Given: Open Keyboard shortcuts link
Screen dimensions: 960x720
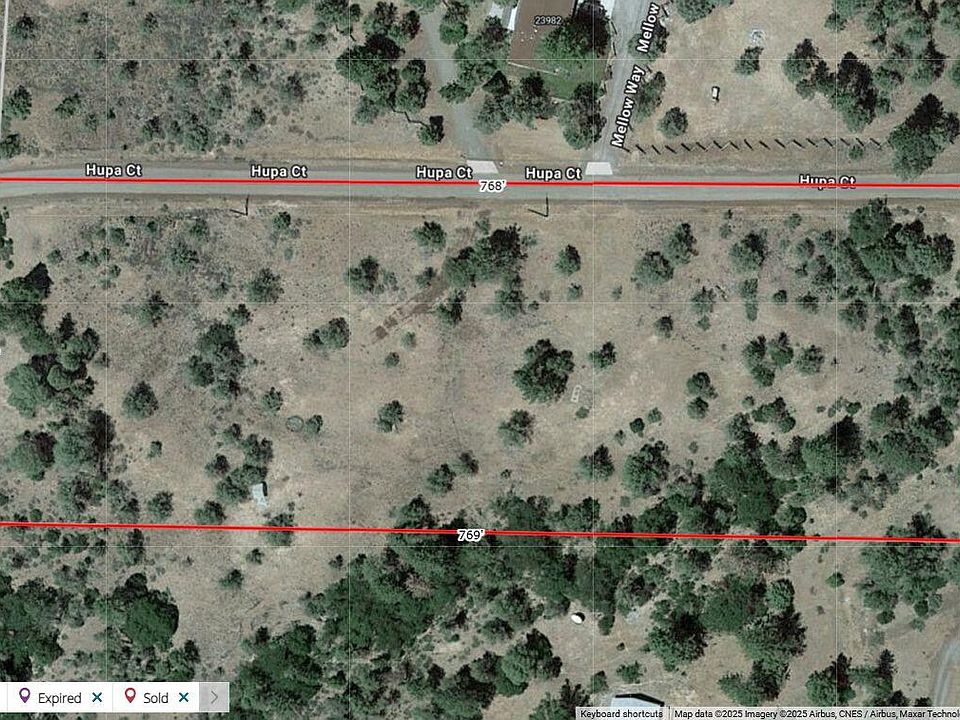Looking at the screenshot, I should tap(620, 714).
